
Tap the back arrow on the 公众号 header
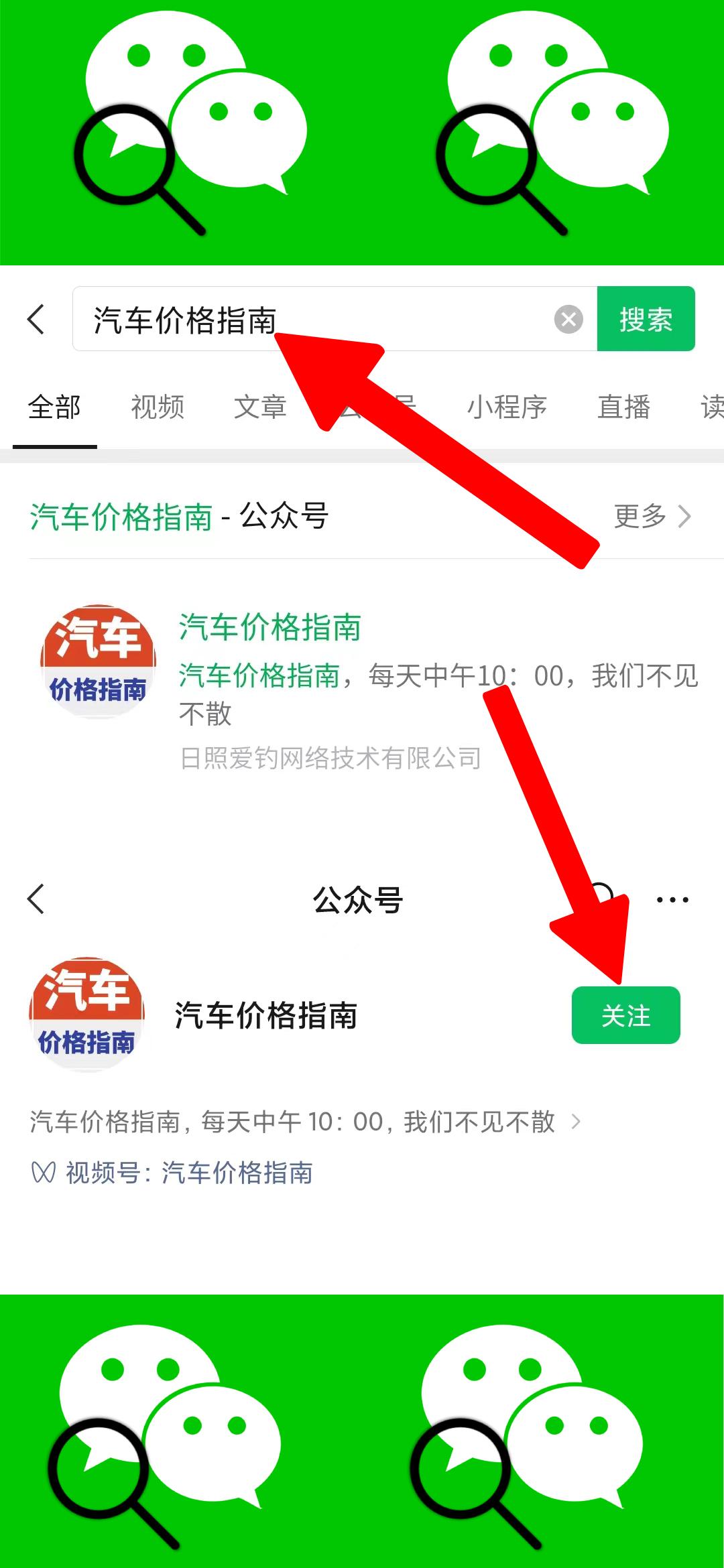[x=36, y=898]
